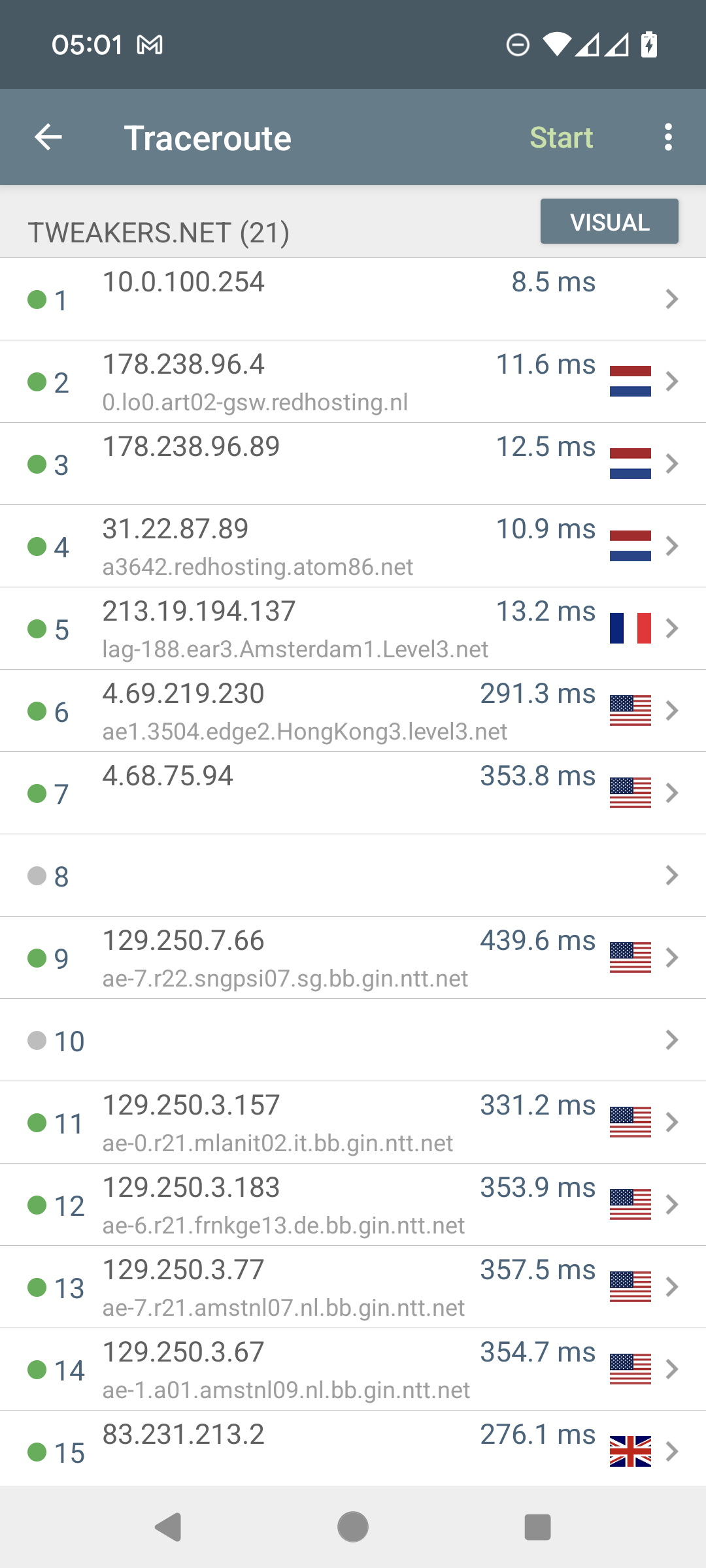Select hop 3 at 178.238.96.89
The image size is (706, 1568).
[x=353, y=464]
